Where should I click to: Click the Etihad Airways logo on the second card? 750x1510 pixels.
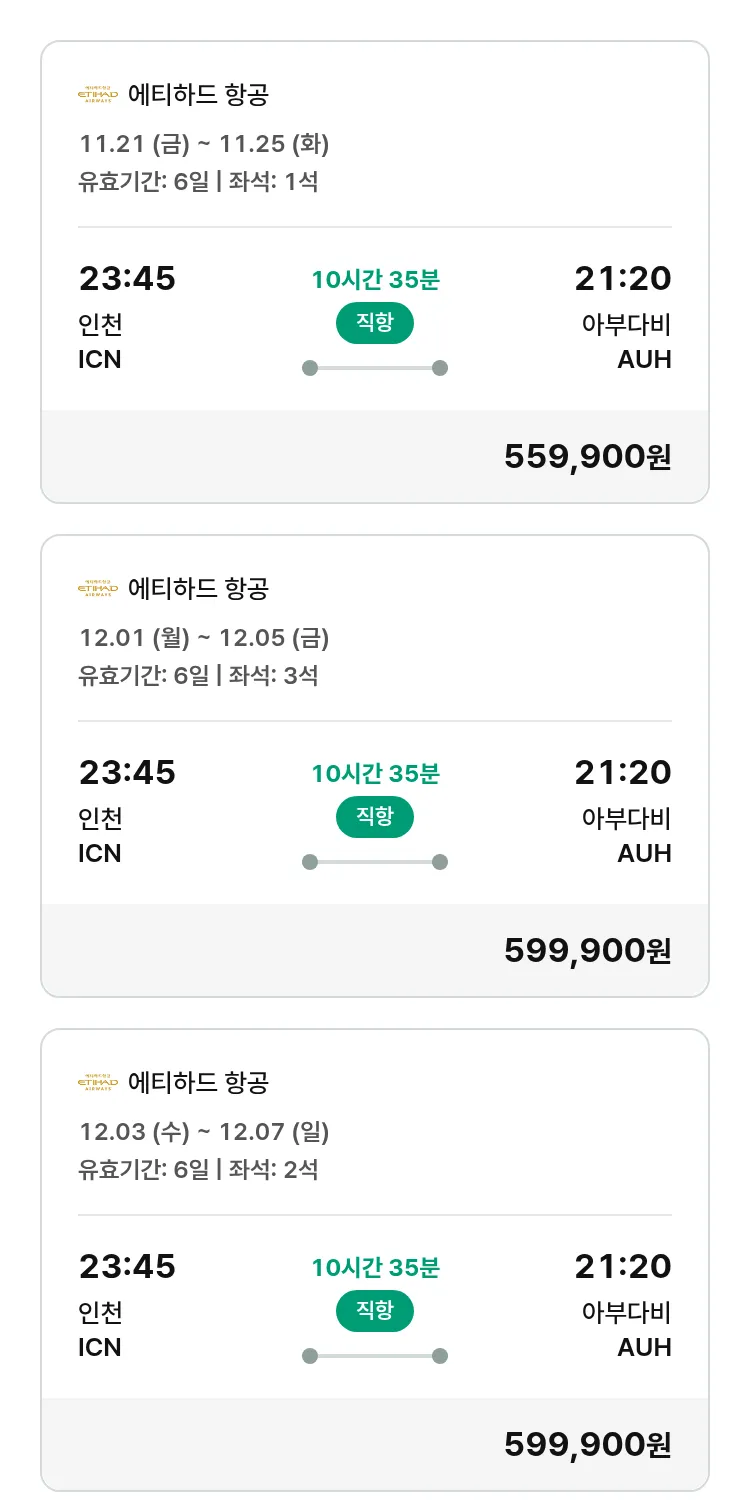coord(93,588)
